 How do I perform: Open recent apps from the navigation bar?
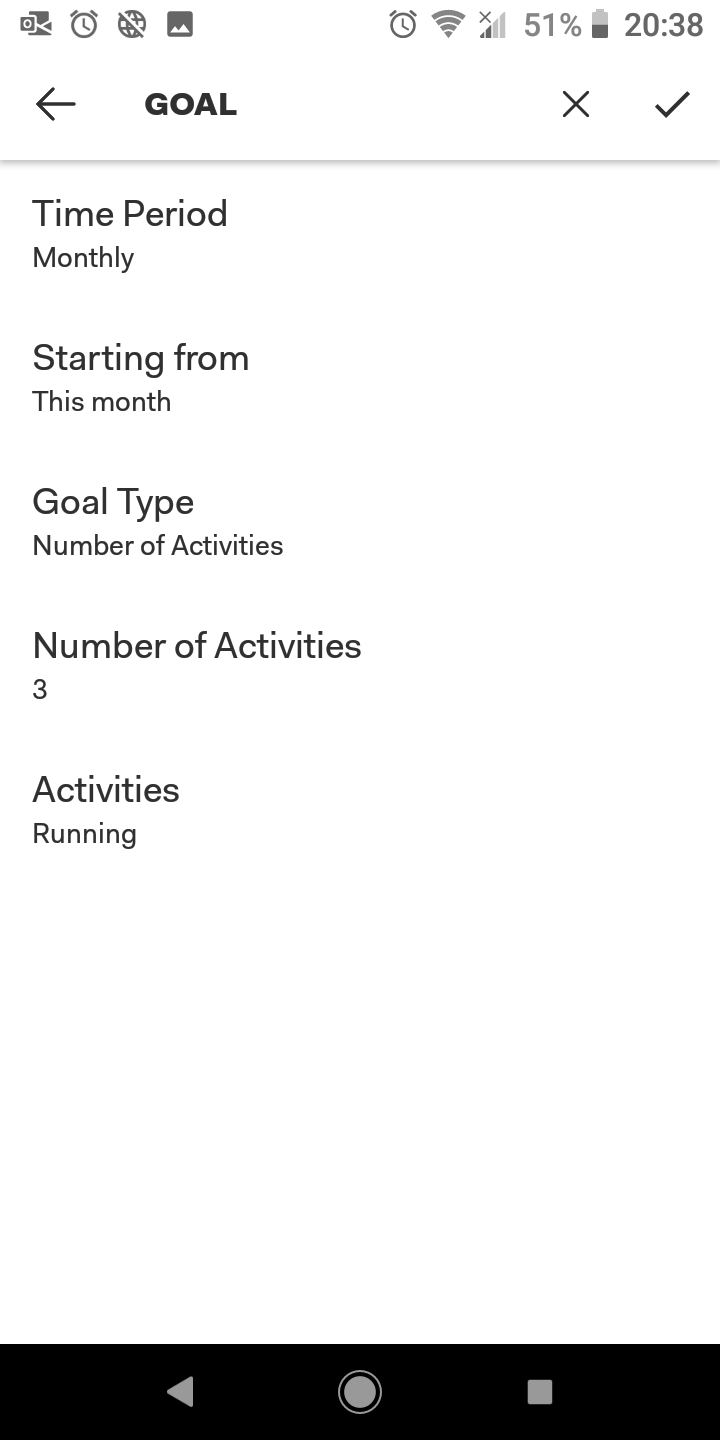tap(540, 1392)
